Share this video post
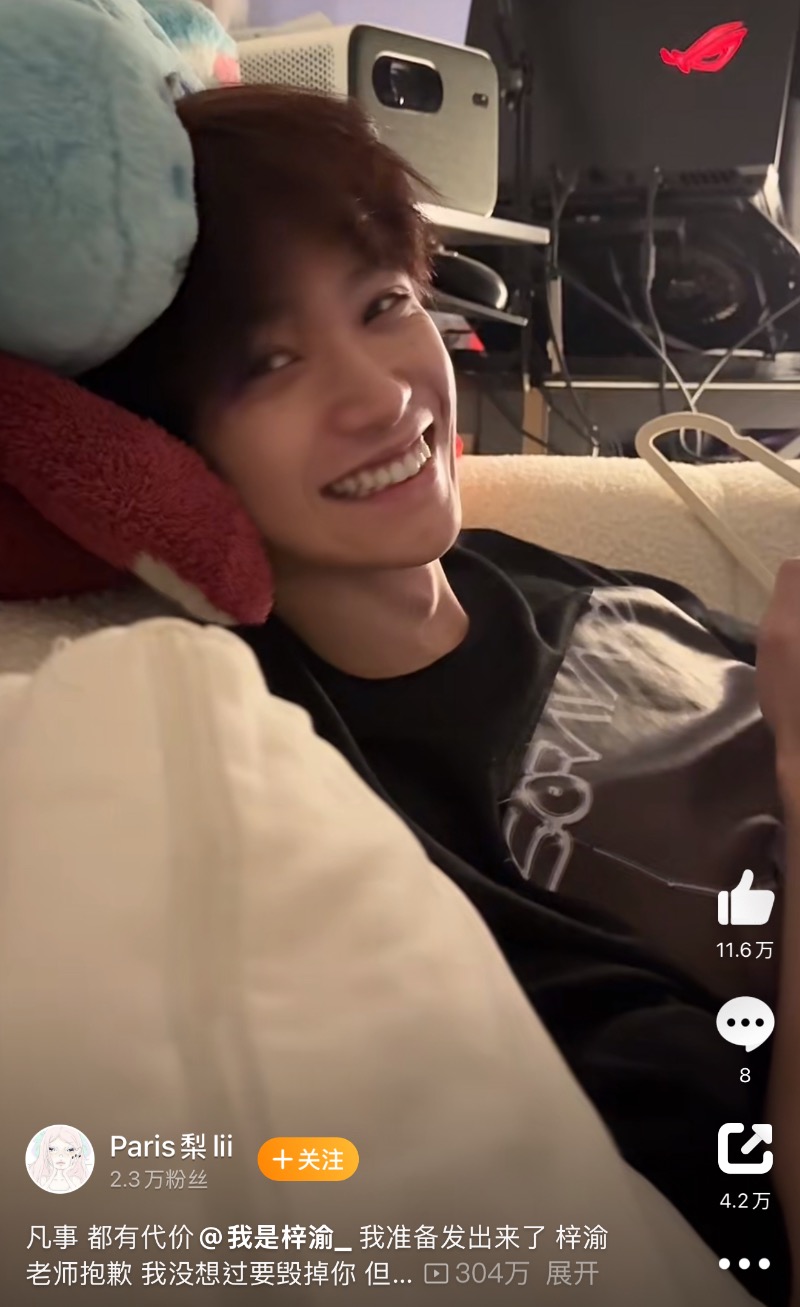The height and width of the screenshot is (1307, 800). pyautogui.click(x=745, y=1149)
